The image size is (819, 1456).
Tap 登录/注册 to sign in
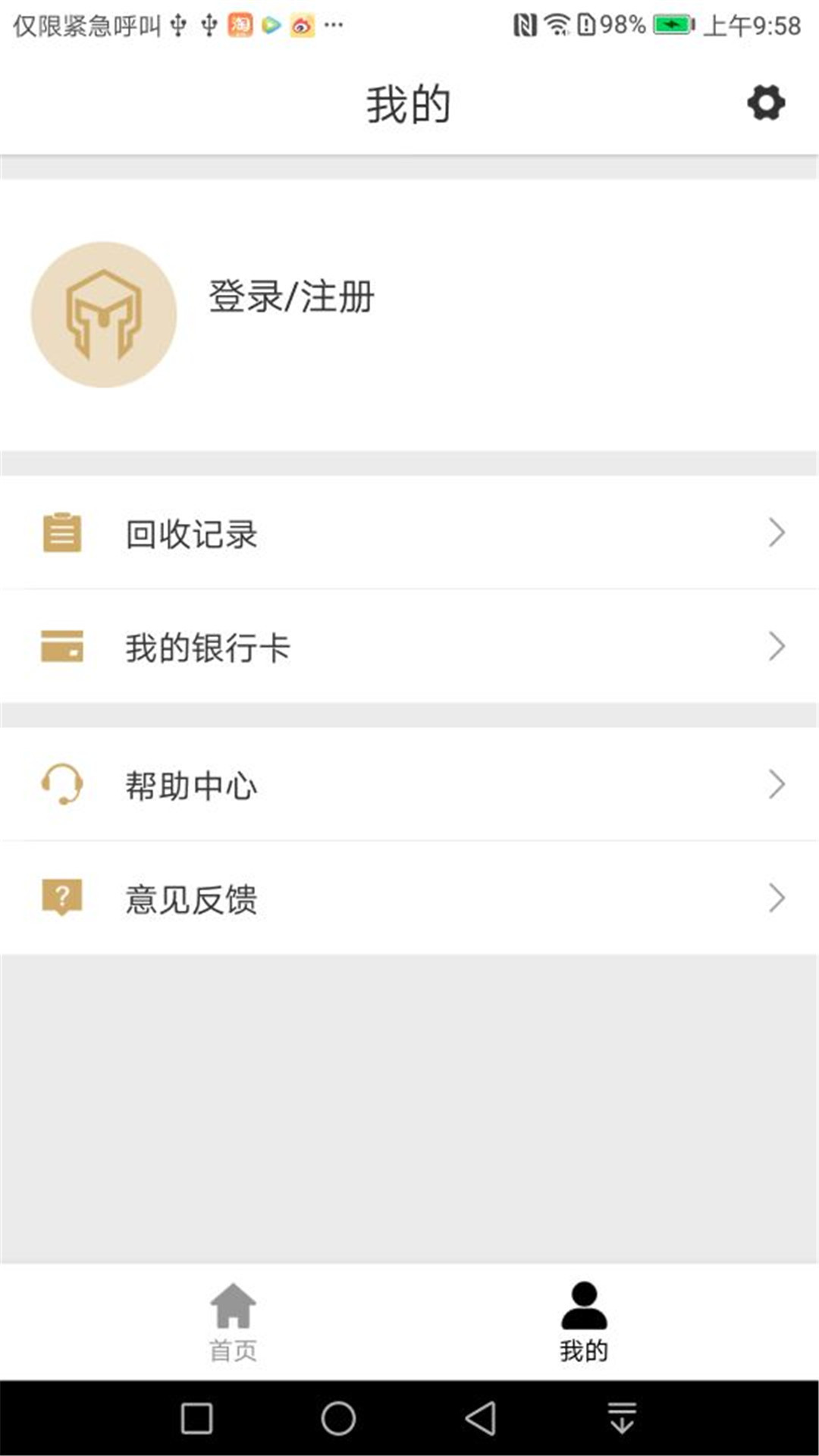[291, 297]
